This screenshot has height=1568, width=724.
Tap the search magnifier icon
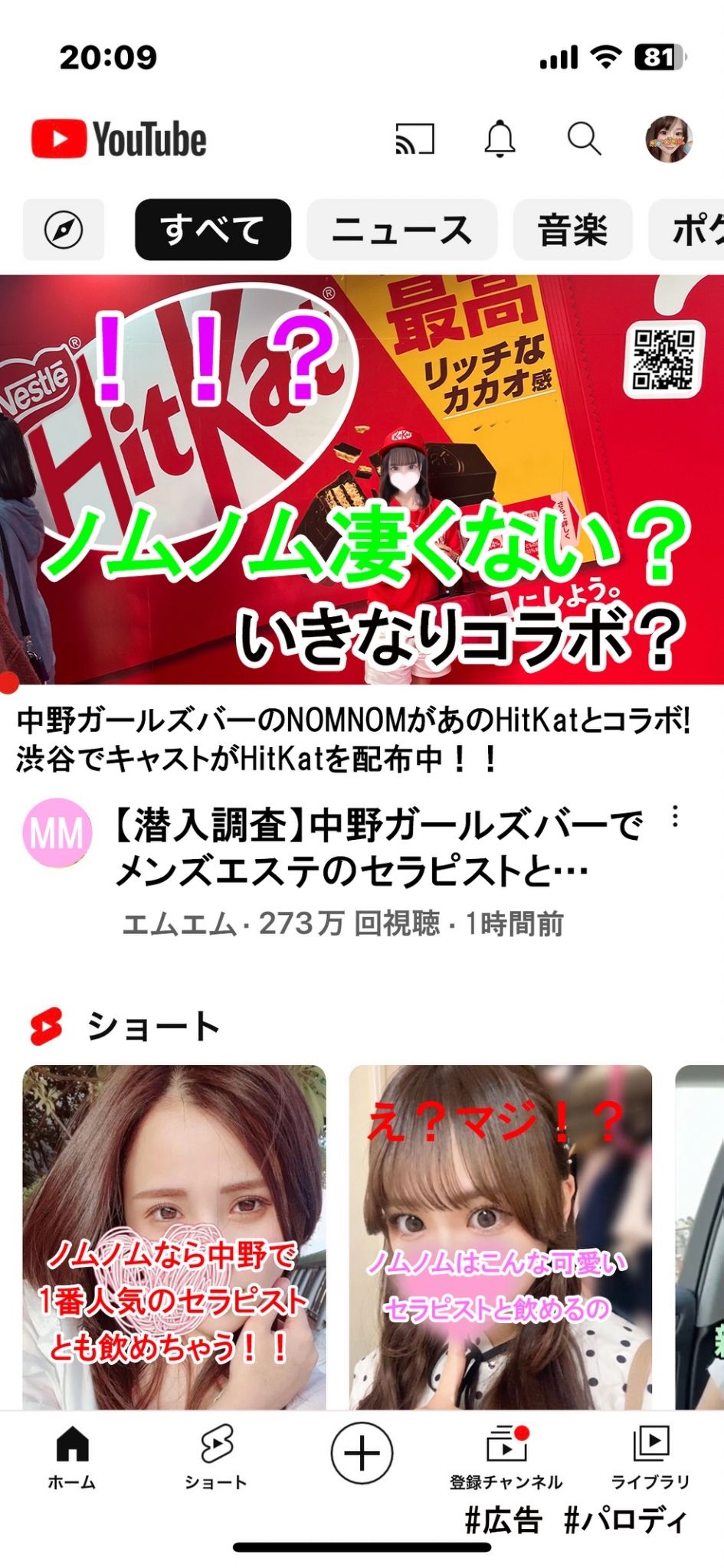coord(584,139)
